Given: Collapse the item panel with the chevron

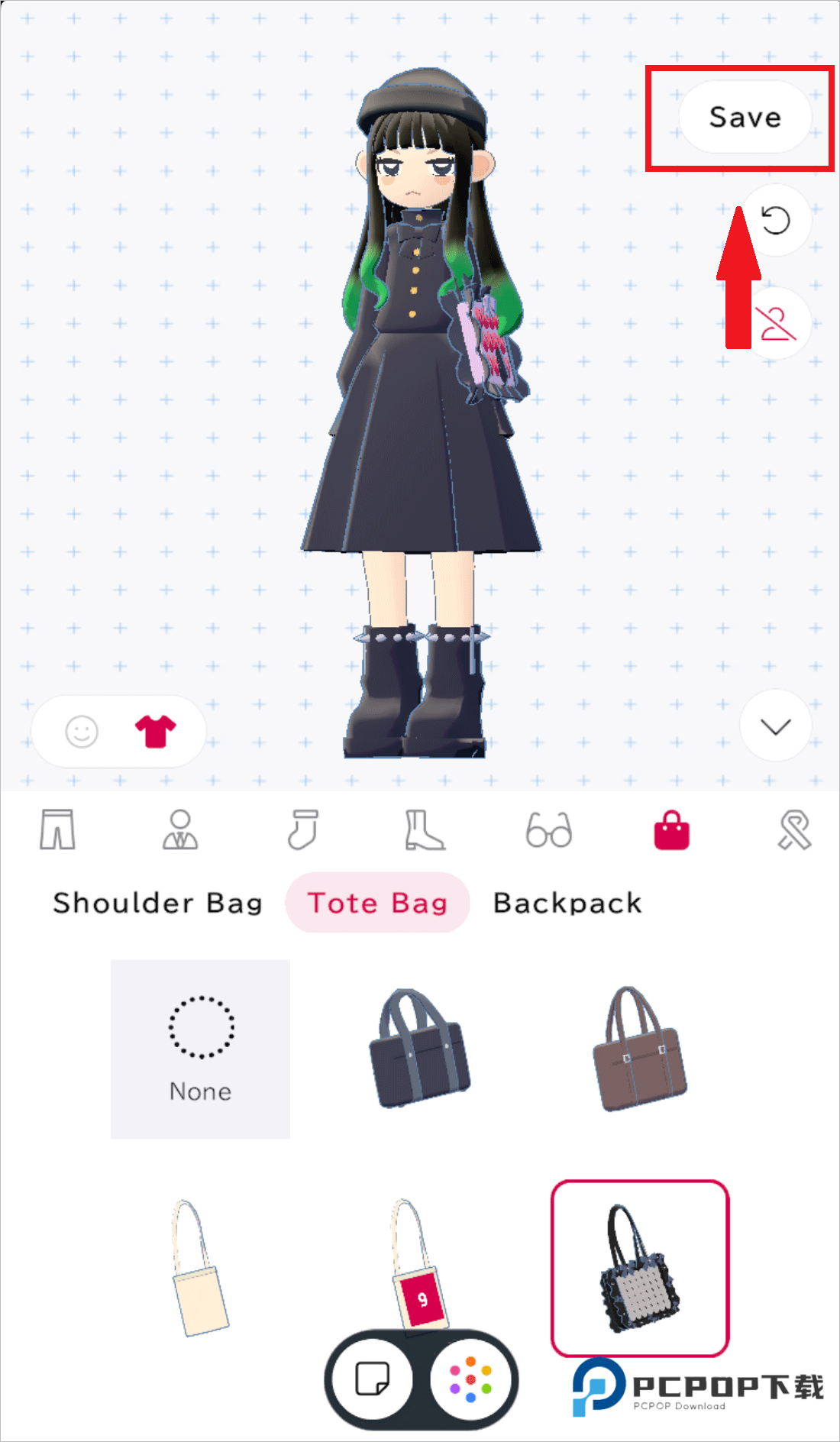Looking at the screenshot, I should point(775,726).
